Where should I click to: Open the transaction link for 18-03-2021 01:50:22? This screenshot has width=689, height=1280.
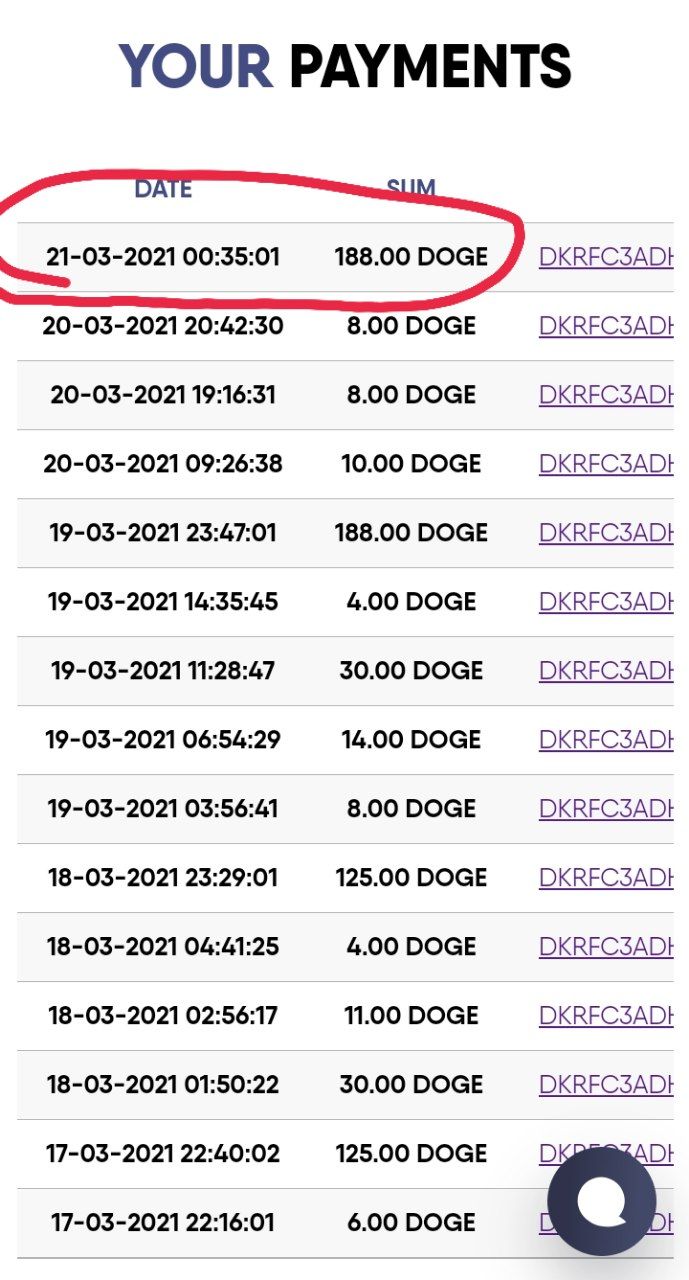[606, 1085]
